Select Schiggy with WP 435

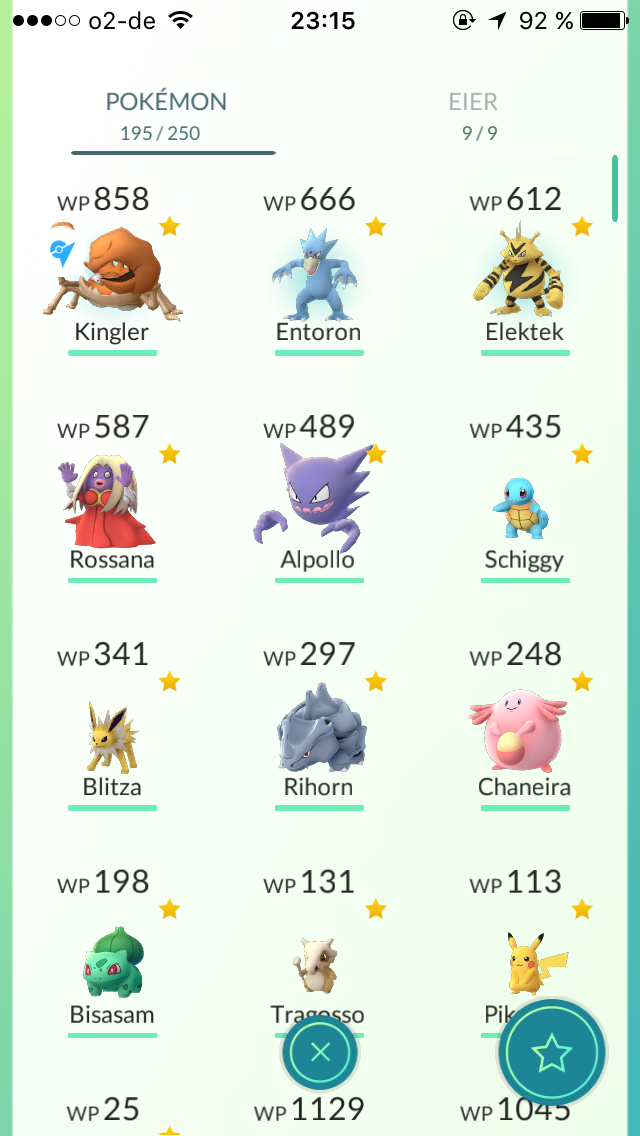tap(525, 498)
